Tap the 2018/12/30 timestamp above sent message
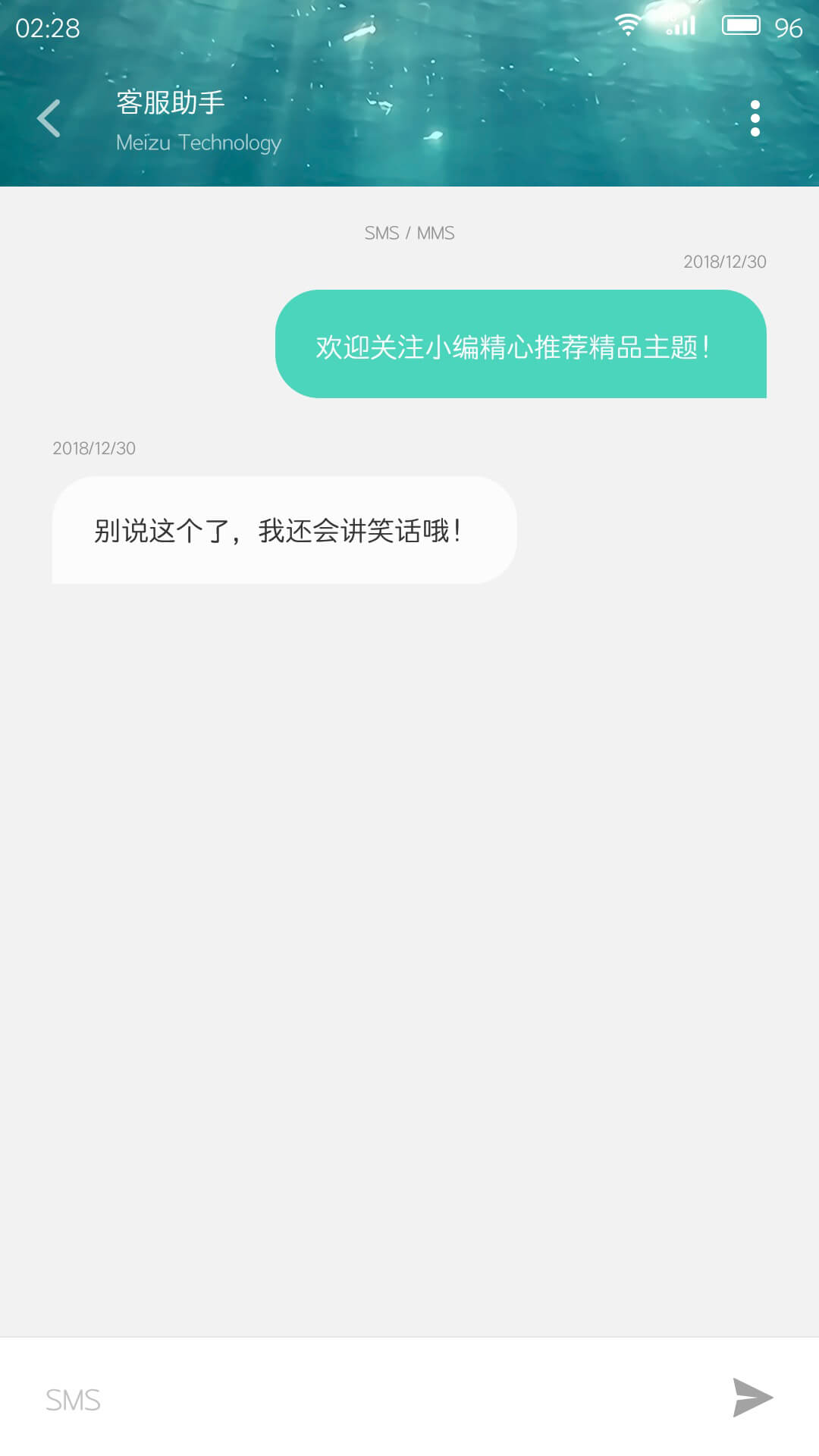The image size is (819, 1456). 724,262
